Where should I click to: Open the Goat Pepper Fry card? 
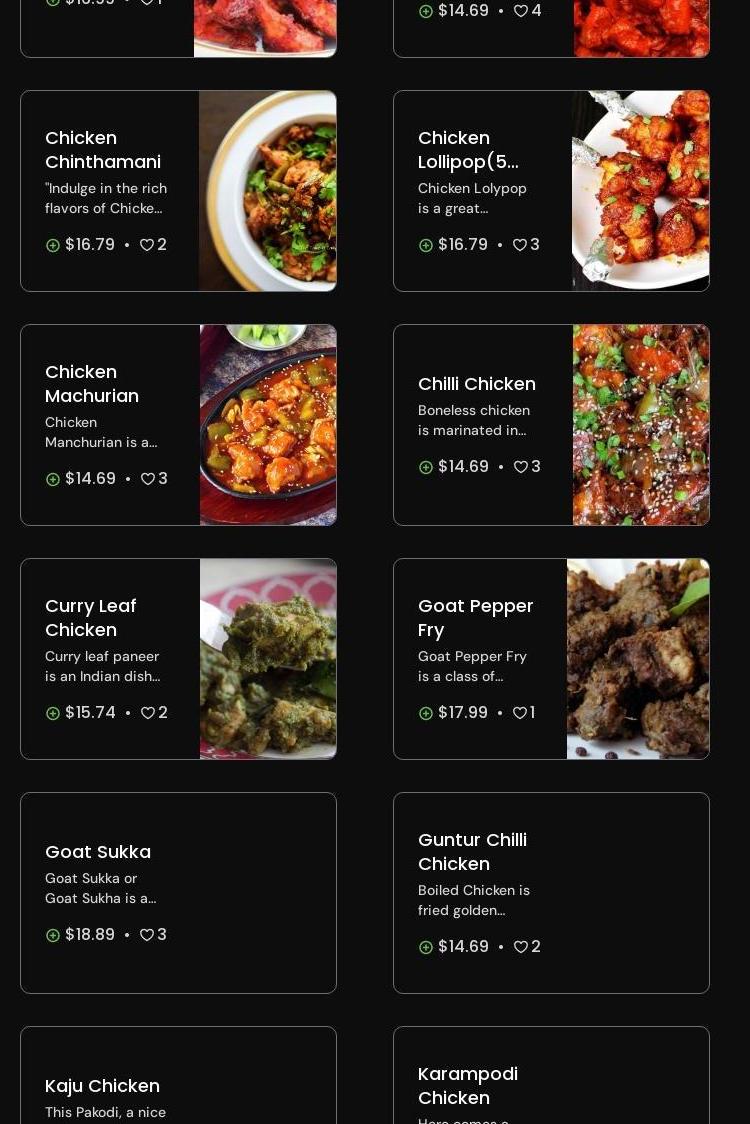476,618
